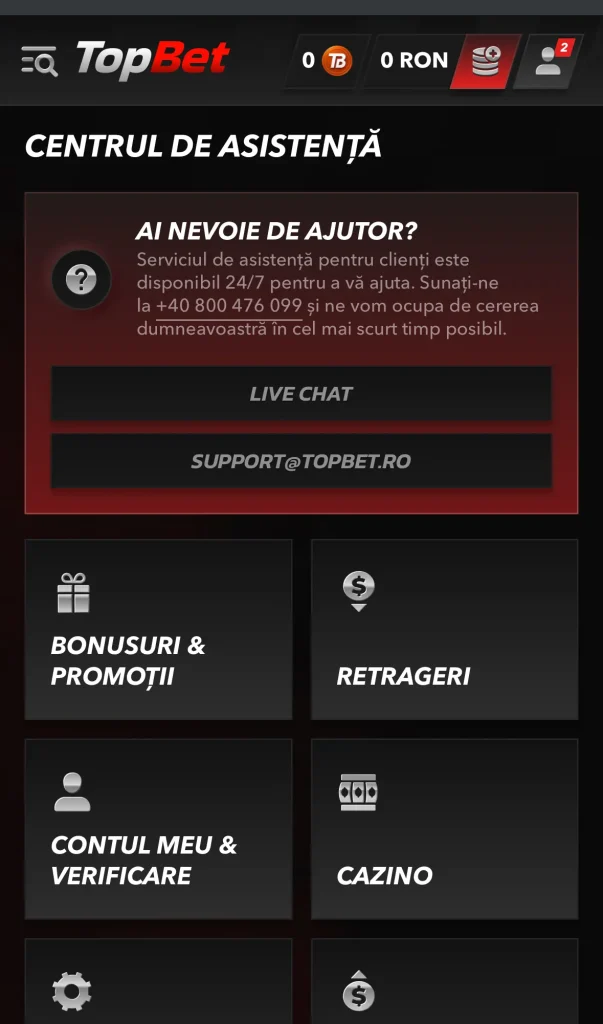Start a Live Chat with support
This screenshot has width=603, height=1024.
(x=301, y=394)
